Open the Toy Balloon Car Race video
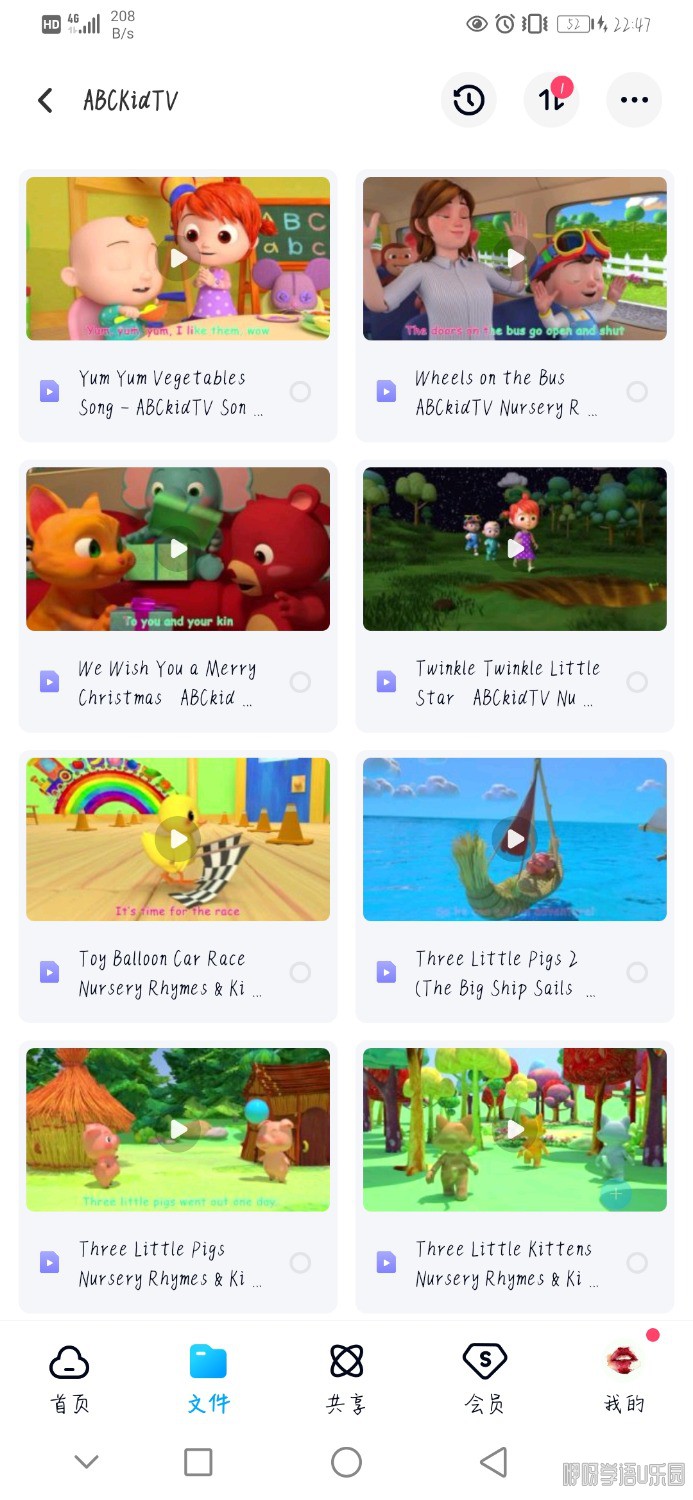 pyautogui.click(x=178, y=839)
